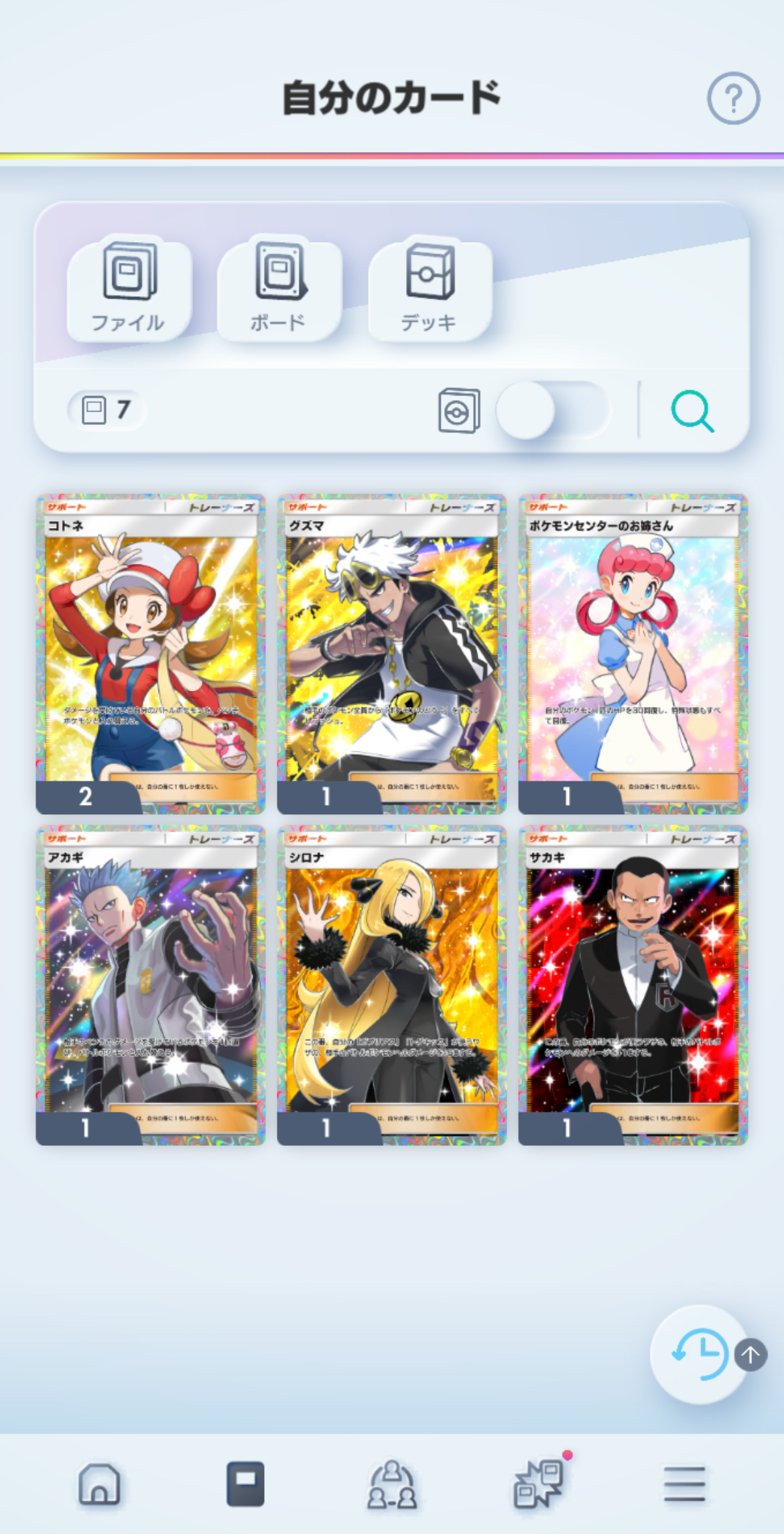The image size is (784, 1534).
Task: Open the ボード section
Action: pyautogui.click(x=279, y=288)
